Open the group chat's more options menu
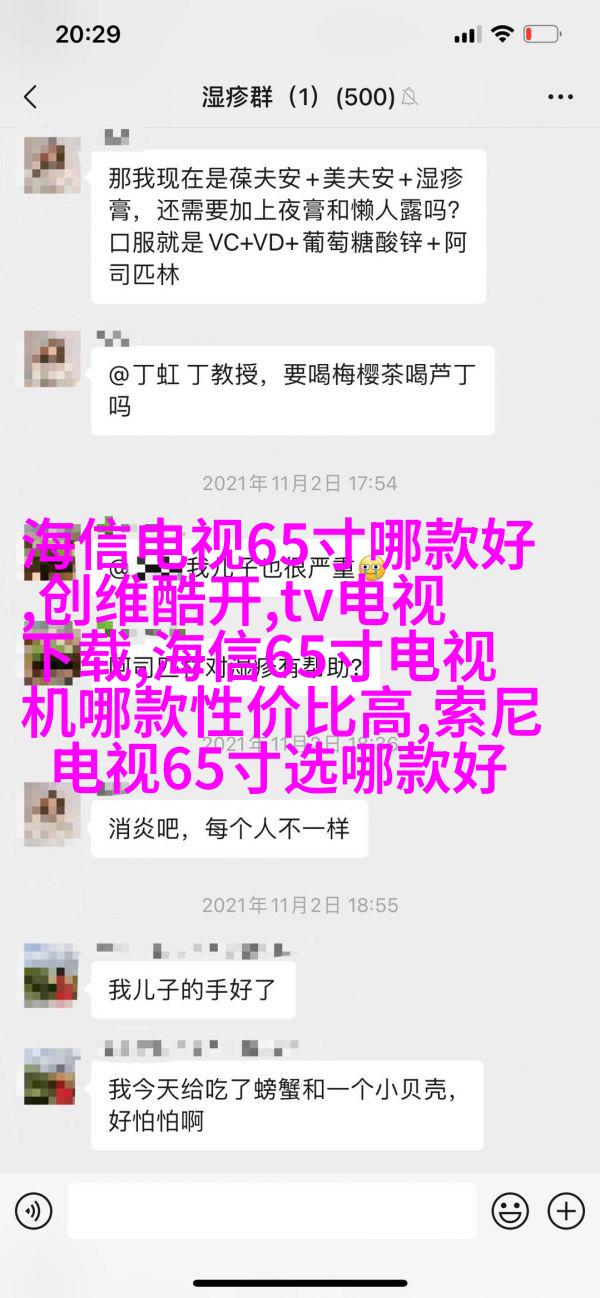Image resolution: width=600 pixels, height=1298 pixels. (563, 97)
